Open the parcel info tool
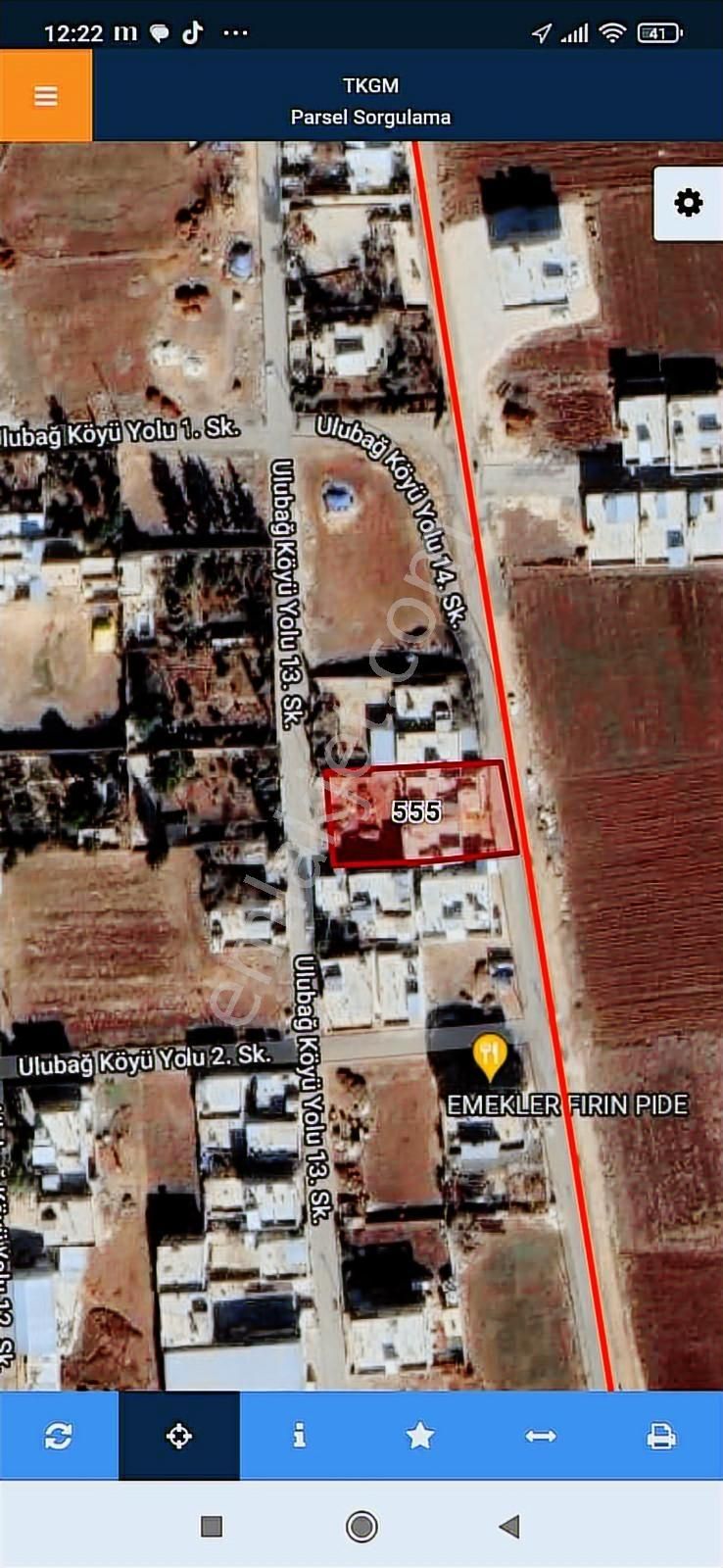 [x=300, y=1436]
